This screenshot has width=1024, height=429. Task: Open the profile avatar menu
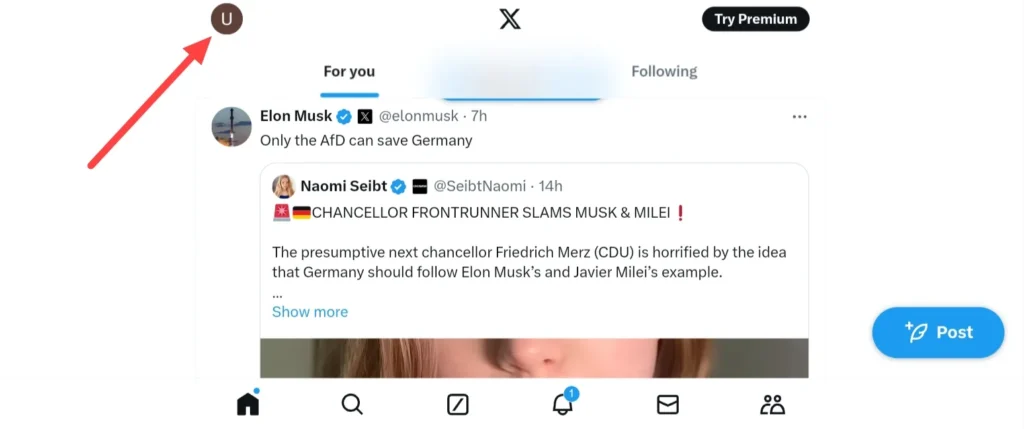227,19
